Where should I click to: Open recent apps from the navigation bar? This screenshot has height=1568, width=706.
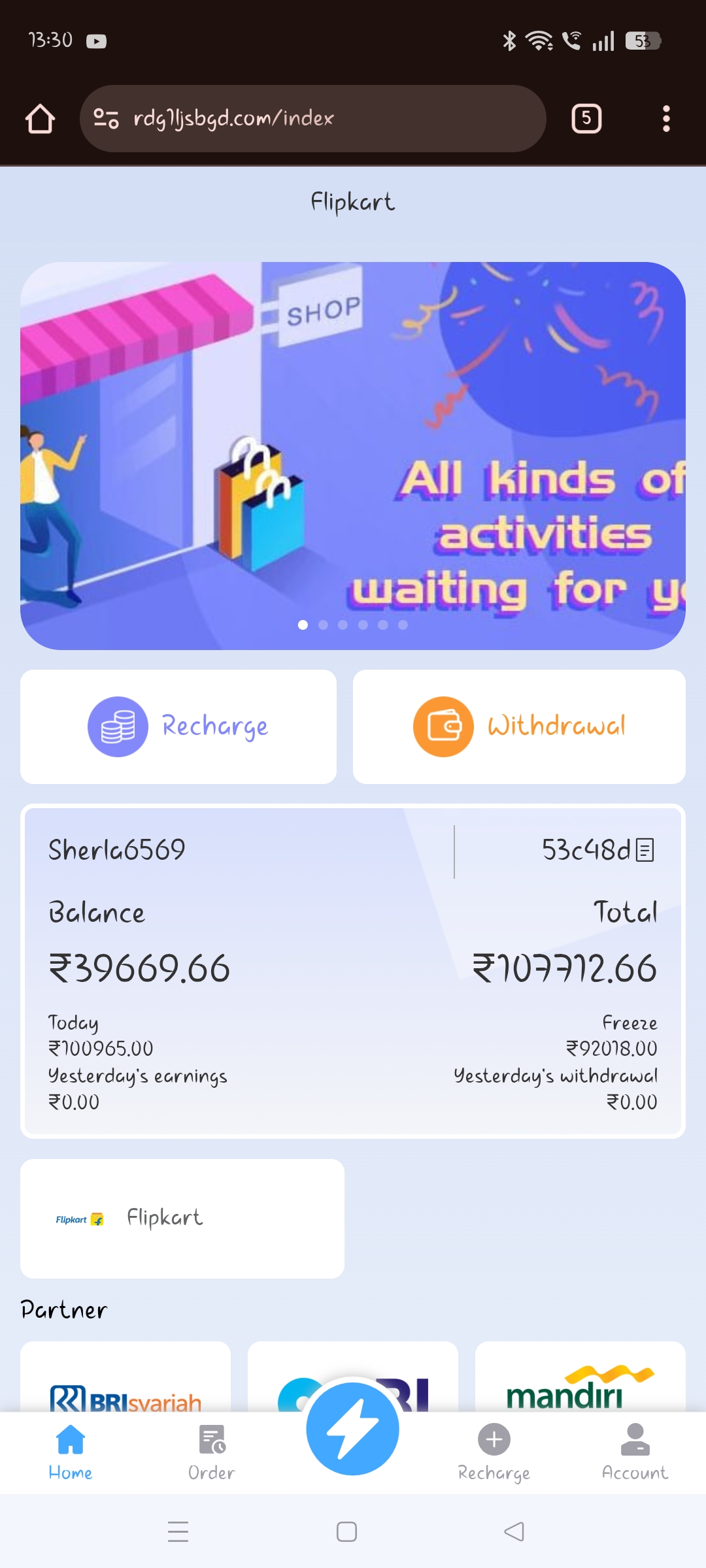pos(178,1531)
